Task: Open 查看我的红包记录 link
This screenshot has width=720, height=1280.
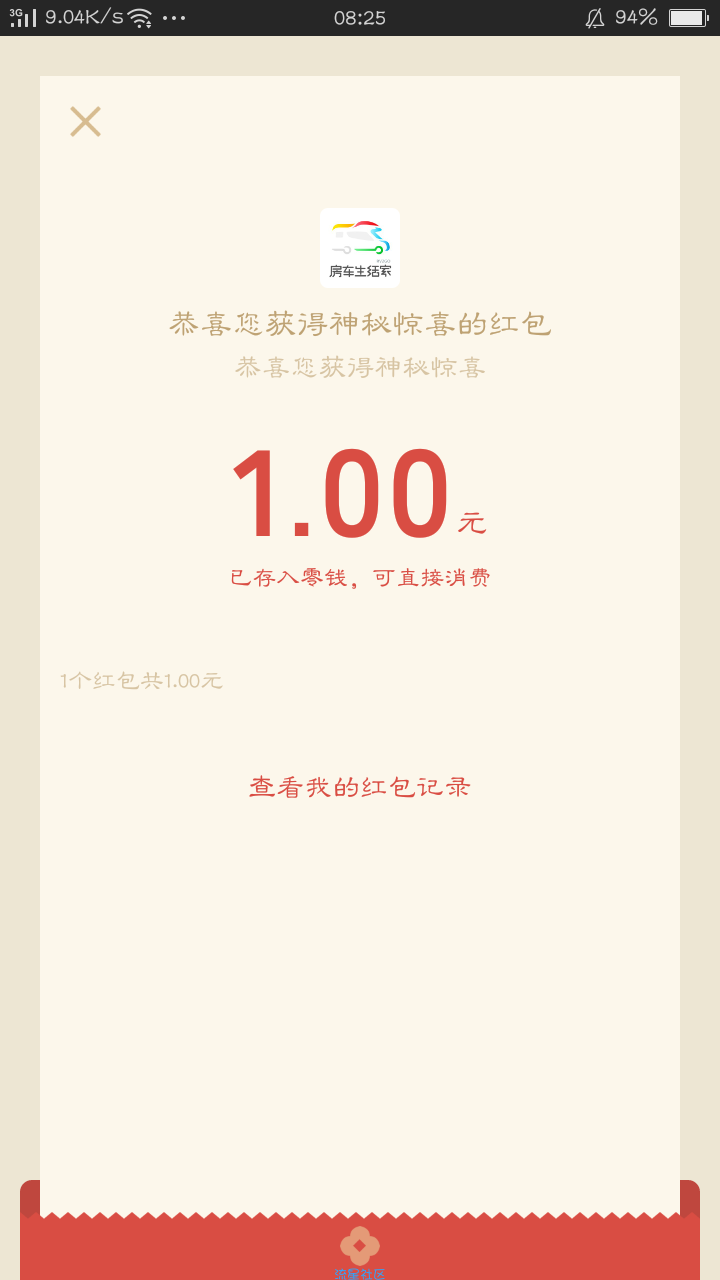Action: (x=360, y=787)
